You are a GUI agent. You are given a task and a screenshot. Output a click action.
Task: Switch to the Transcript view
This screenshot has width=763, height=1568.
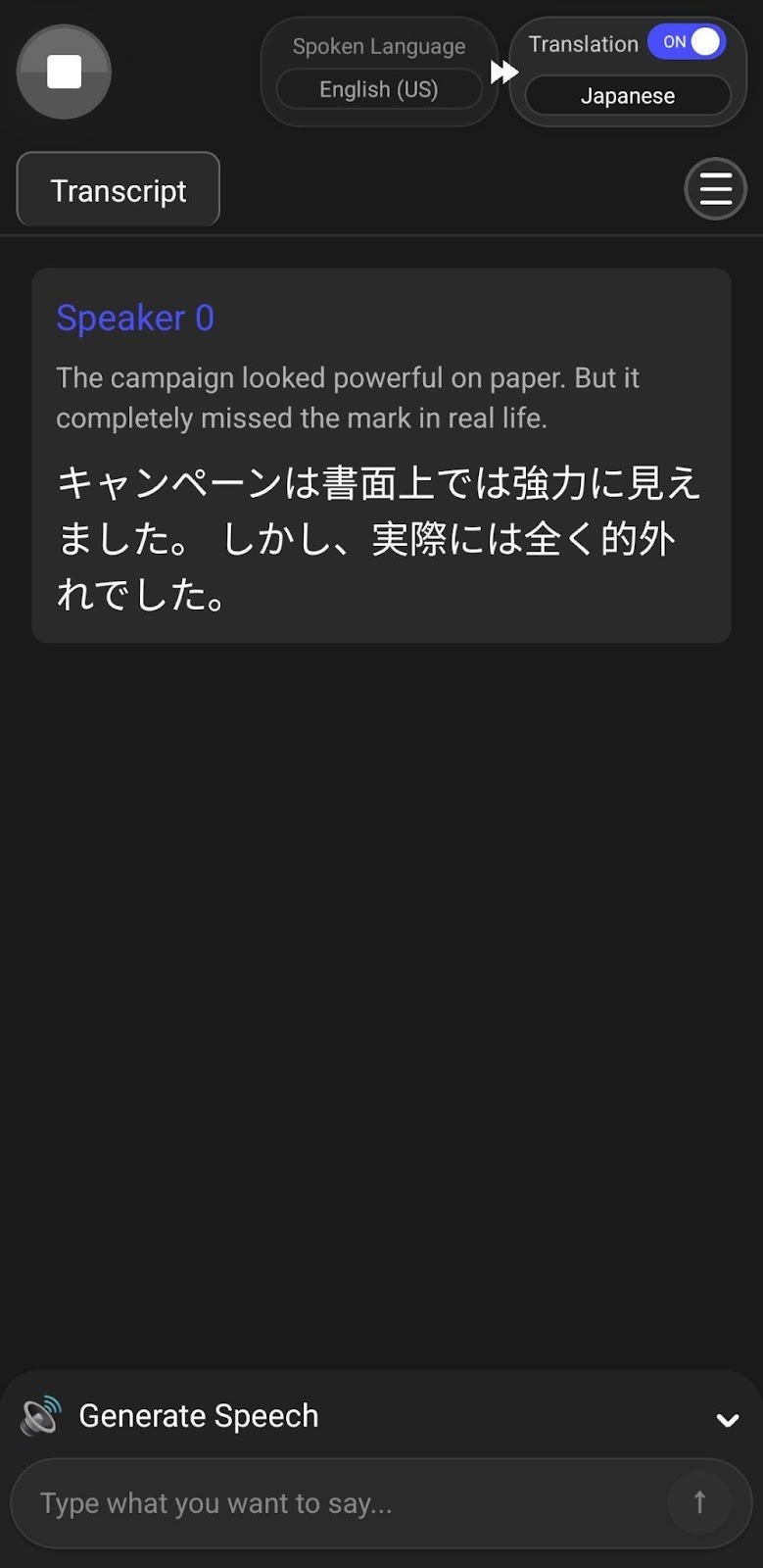[x=118, y=189]
